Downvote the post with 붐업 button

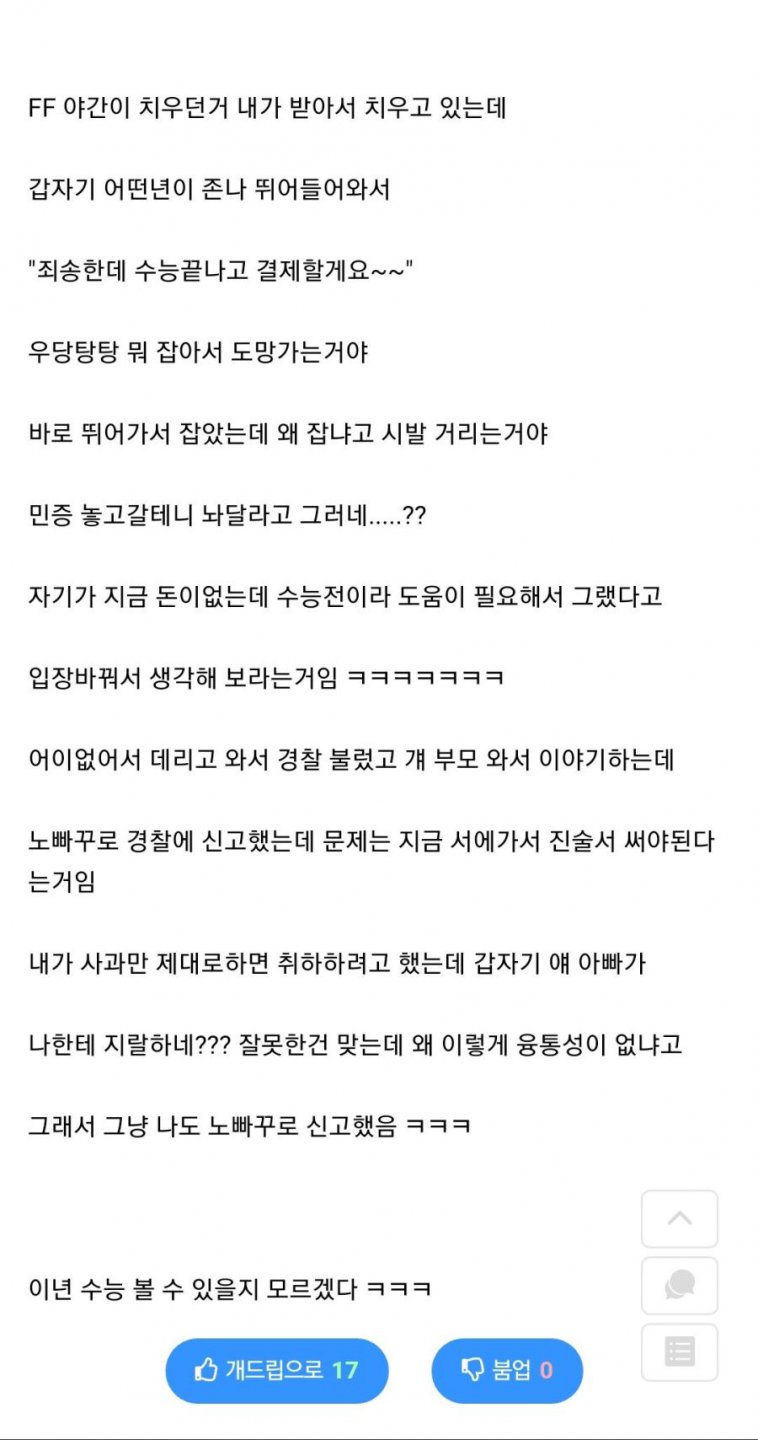[x=507, y=1370]
